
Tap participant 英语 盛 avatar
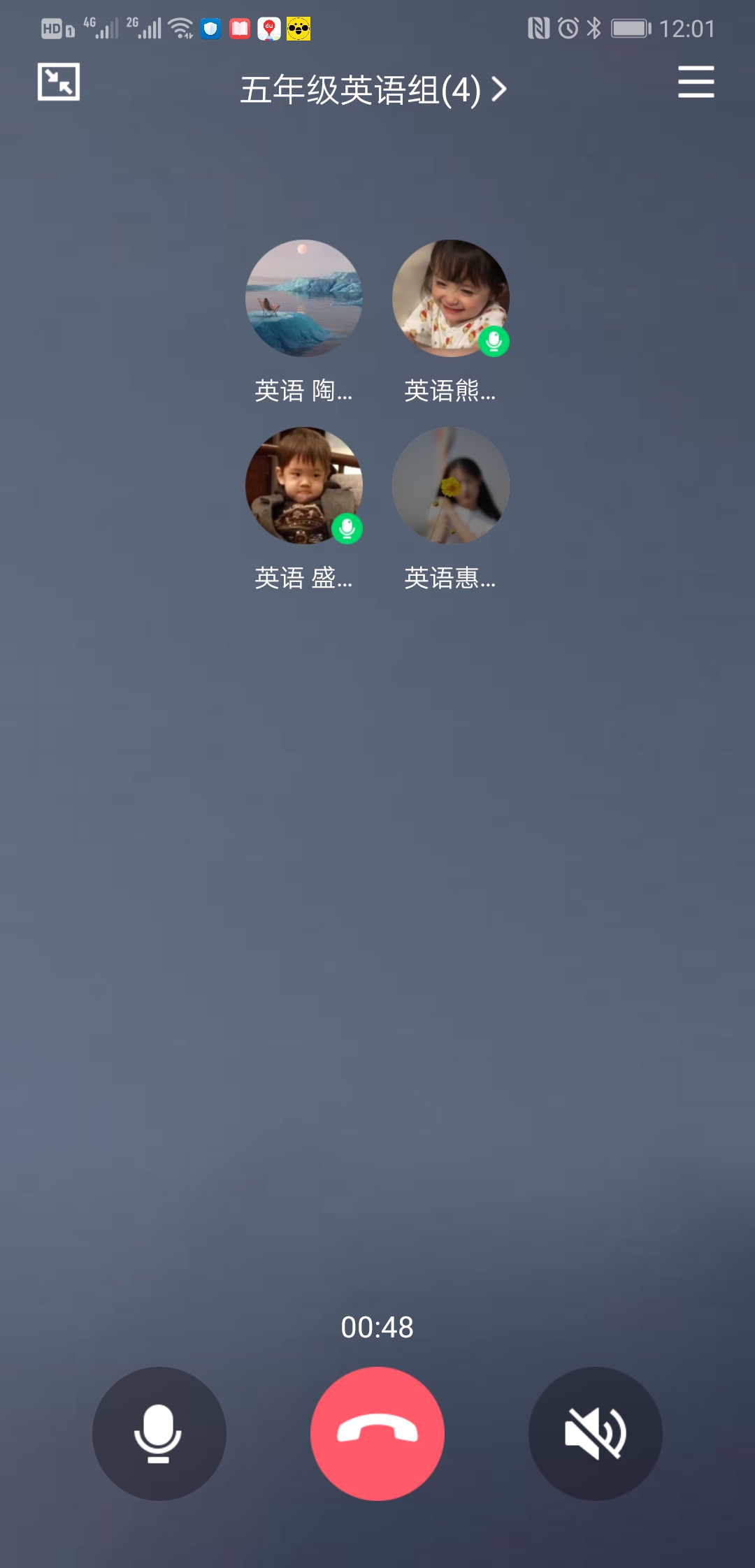click(304, 486)
